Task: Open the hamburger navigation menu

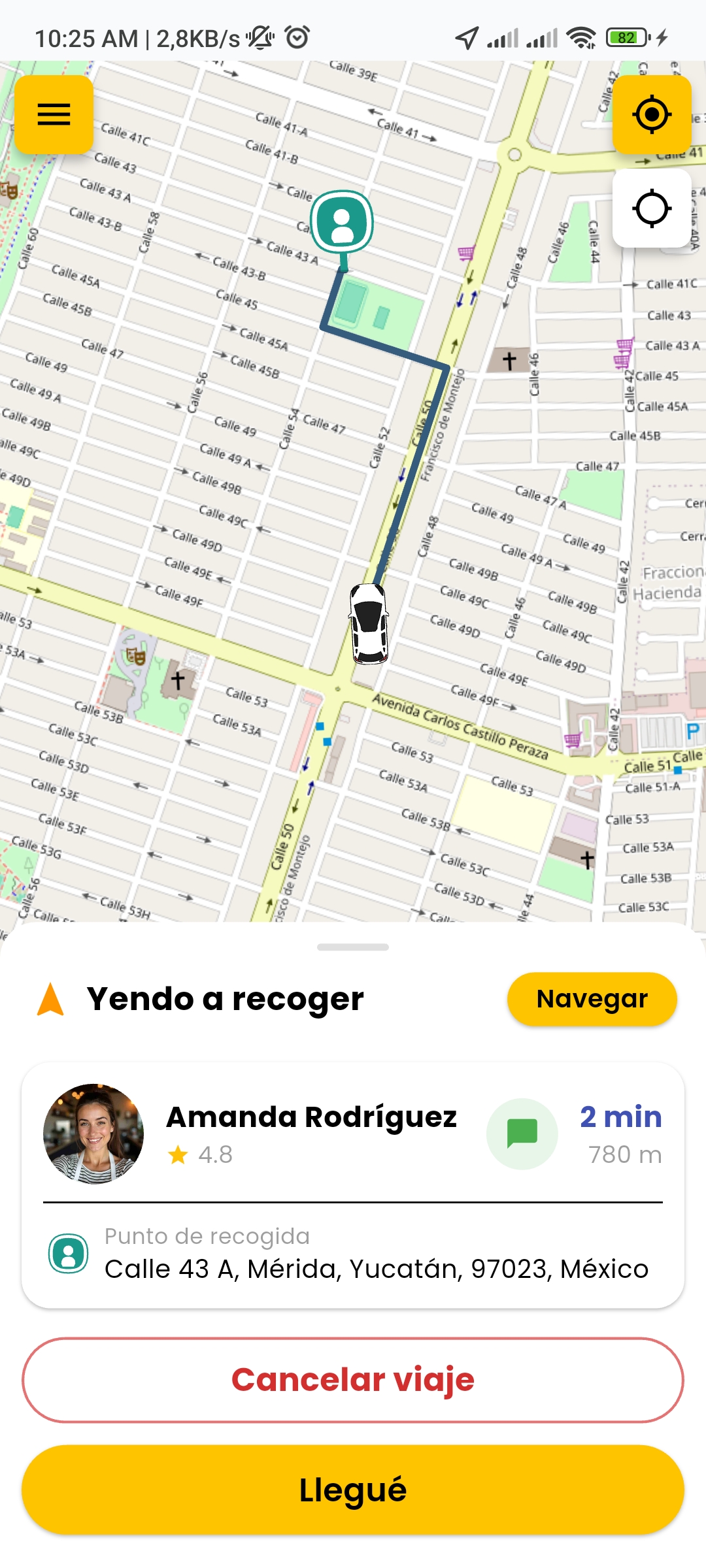Action: coord(54,115)
